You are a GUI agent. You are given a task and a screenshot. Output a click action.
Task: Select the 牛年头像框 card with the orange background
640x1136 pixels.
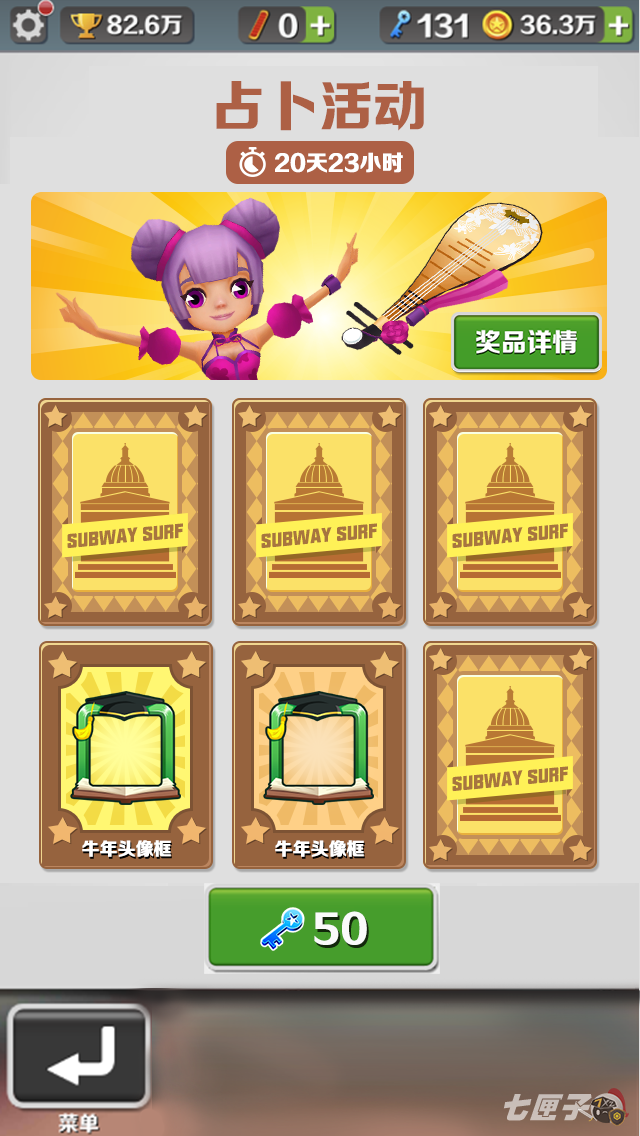pyautogui.click(x=319, y=755)
